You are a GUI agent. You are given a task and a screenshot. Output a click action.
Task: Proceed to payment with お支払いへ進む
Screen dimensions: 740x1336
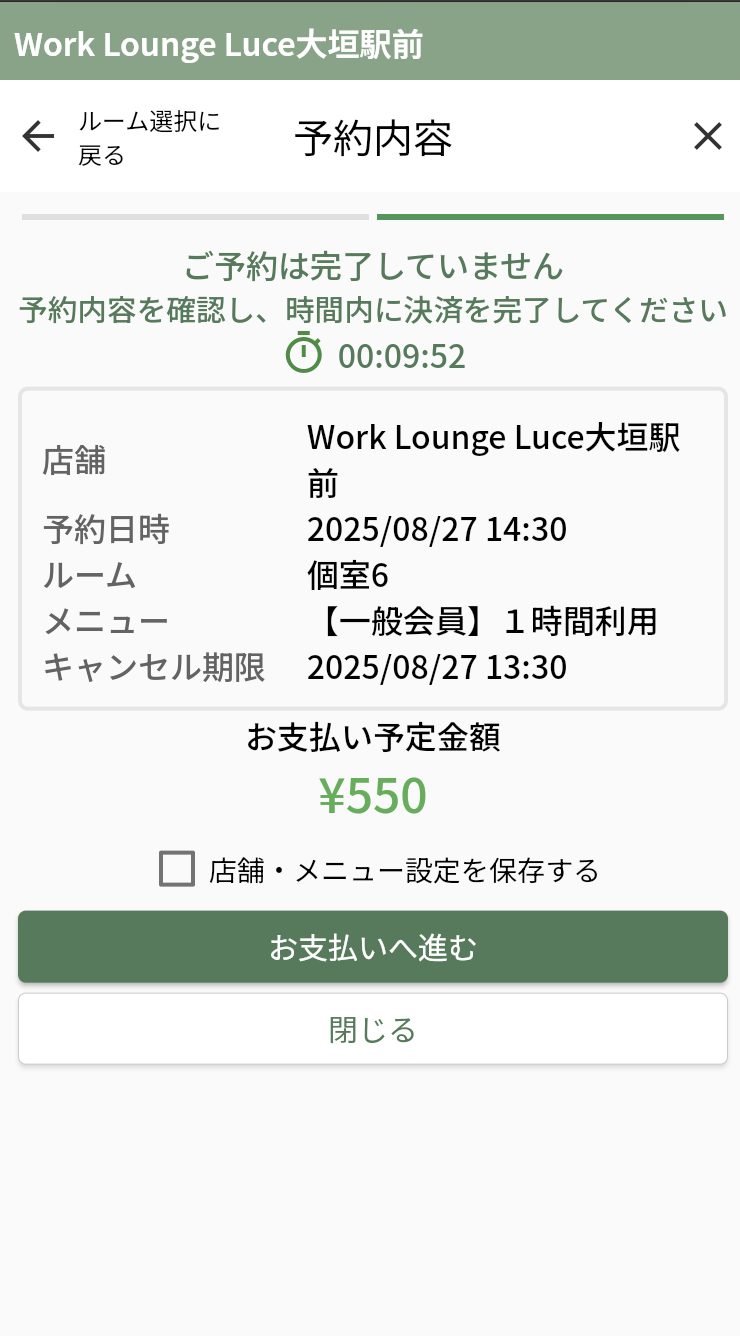click(x=372, y=947)
